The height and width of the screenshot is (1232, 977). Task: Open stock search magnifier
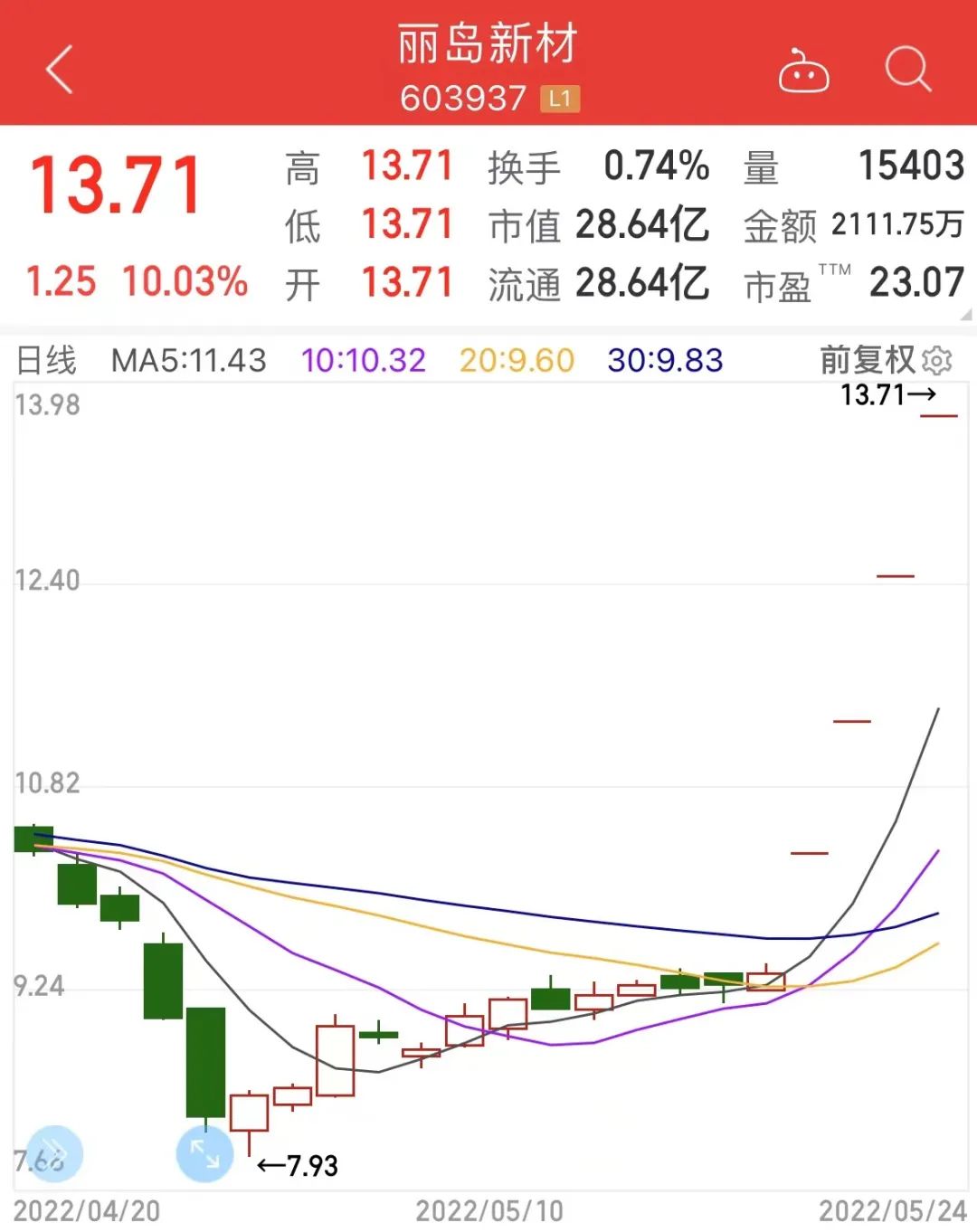pyautogui.click(x=907, y=70)
